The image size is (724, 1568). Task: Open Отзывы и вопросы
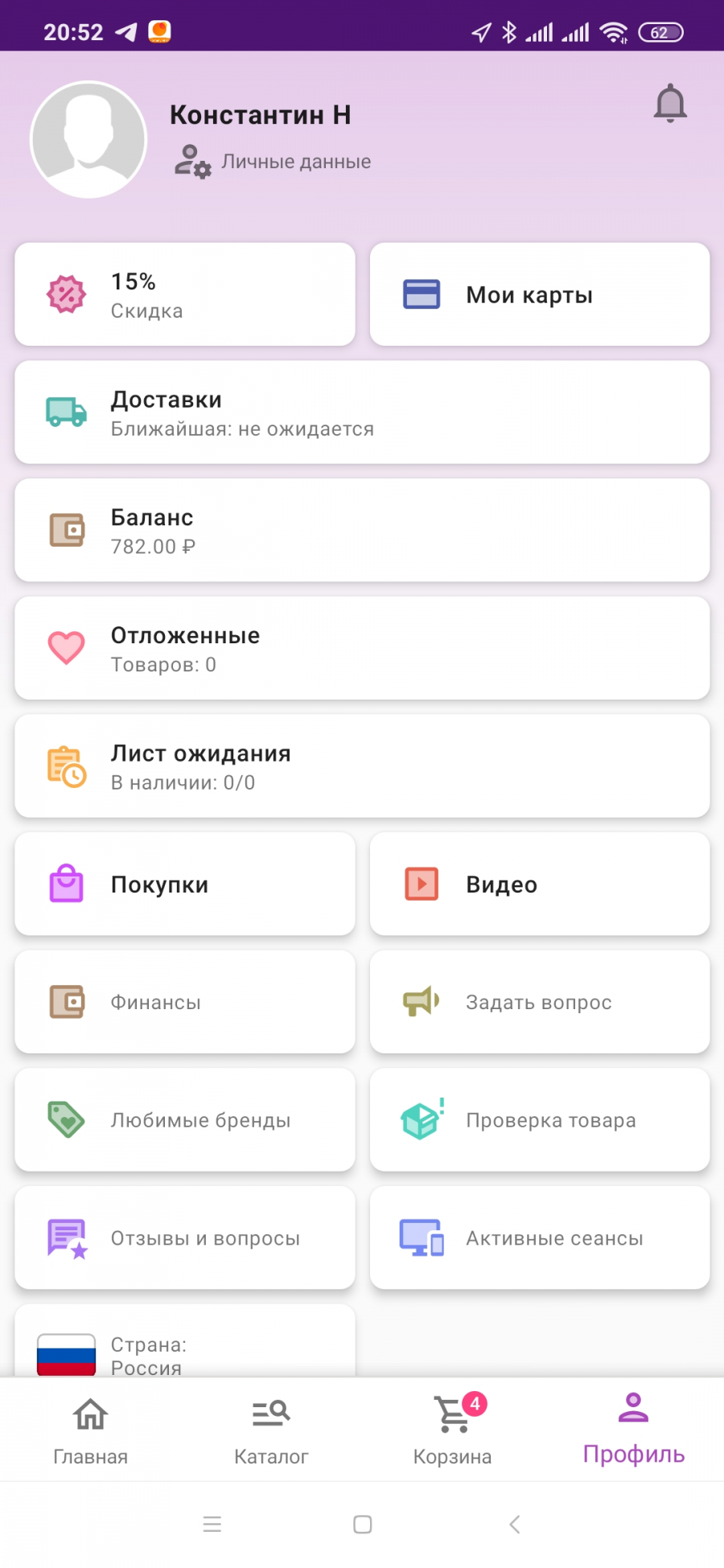pyautogui.click(x=185, y=1238)
